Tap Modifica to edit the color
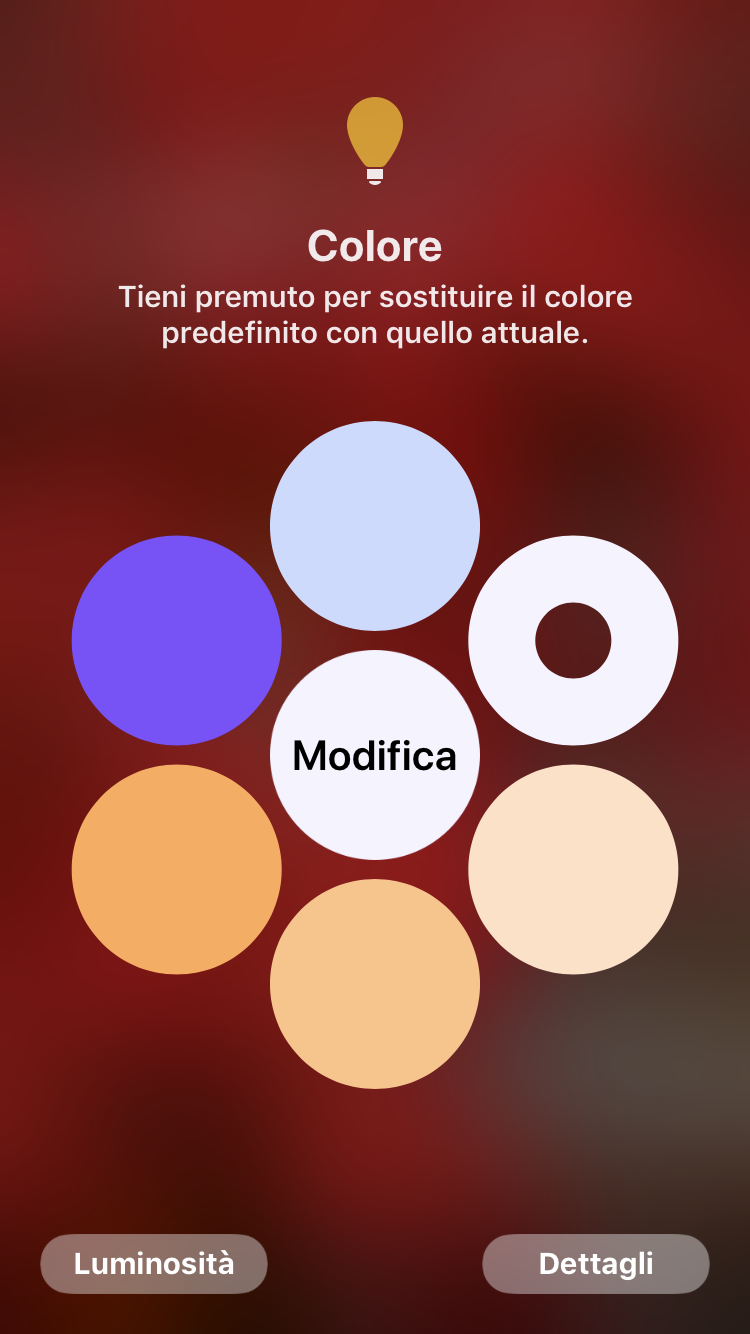 pos(375,757)
